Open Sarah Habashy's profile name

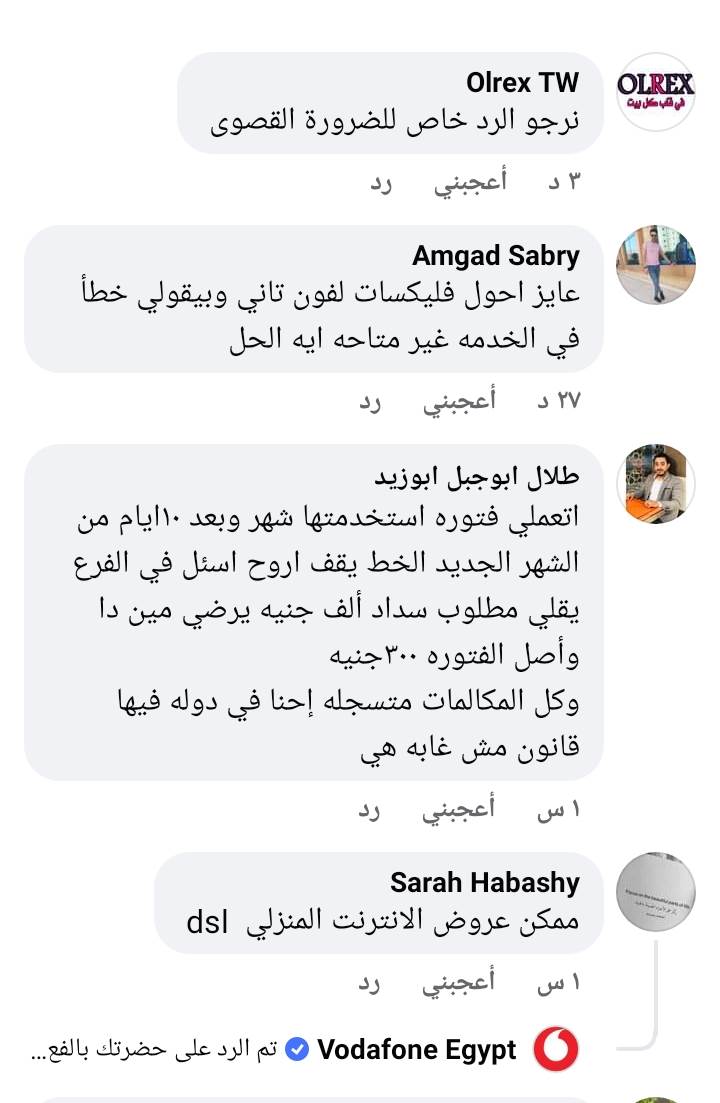tap(484, 883)
